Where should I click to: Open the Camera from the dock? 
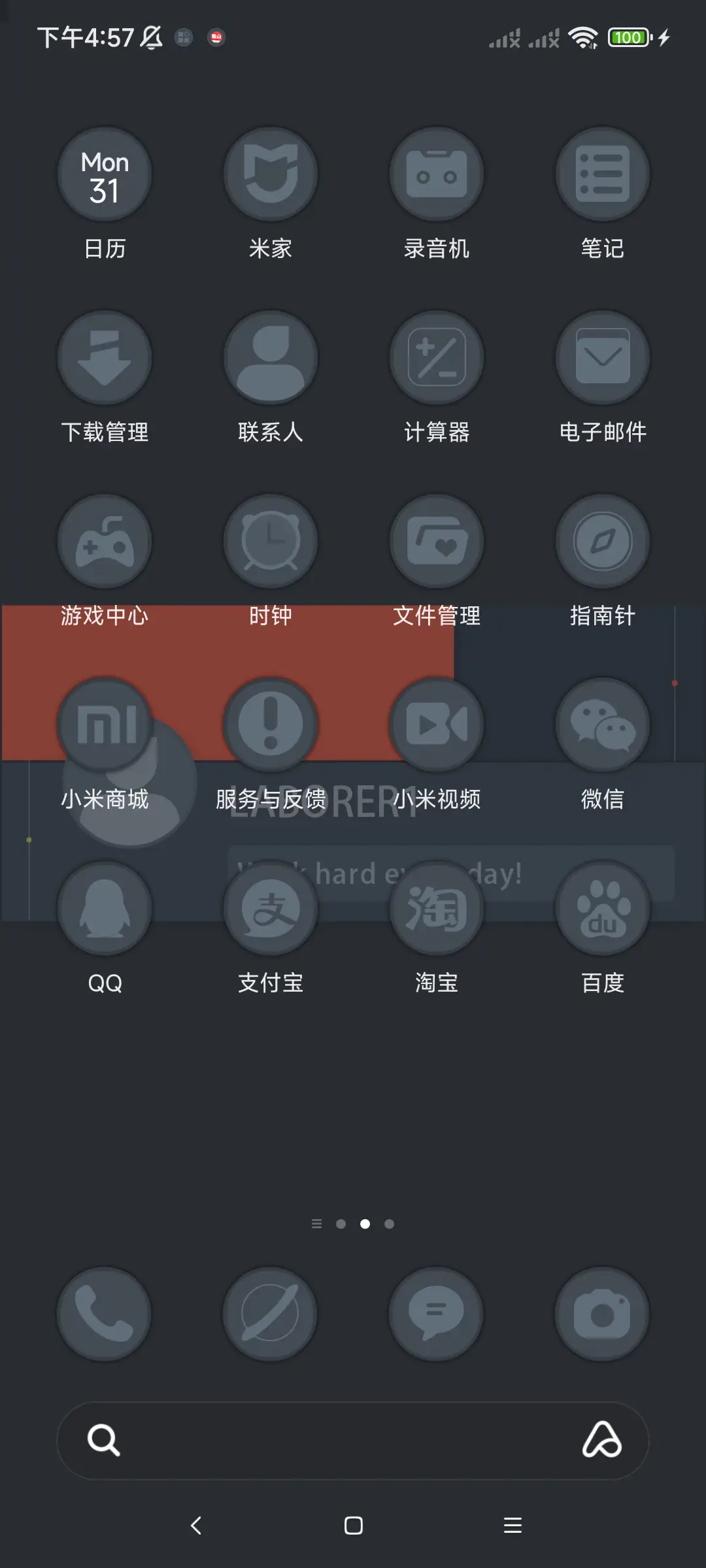pos(603,1314)
